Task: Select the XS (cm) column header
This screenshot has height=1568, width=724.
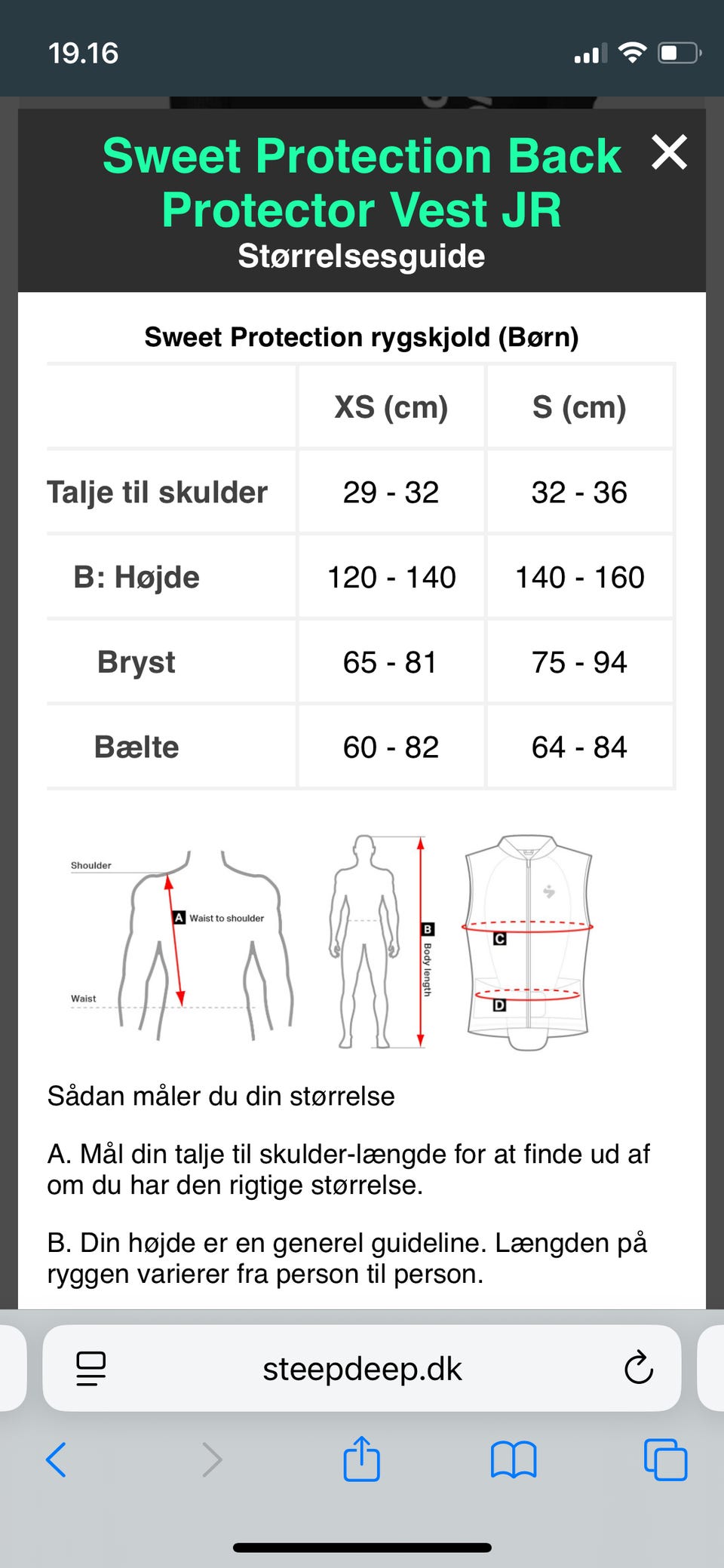Action: click(391, 407)
